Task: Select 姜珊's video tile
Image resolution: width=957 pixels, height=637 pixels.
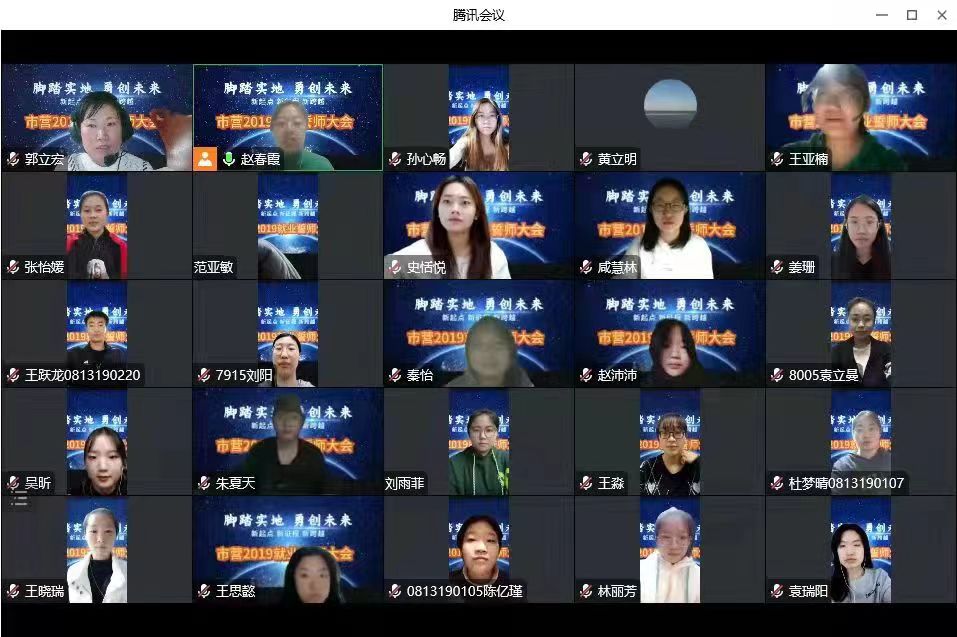Action: click(x=861, y=226)
